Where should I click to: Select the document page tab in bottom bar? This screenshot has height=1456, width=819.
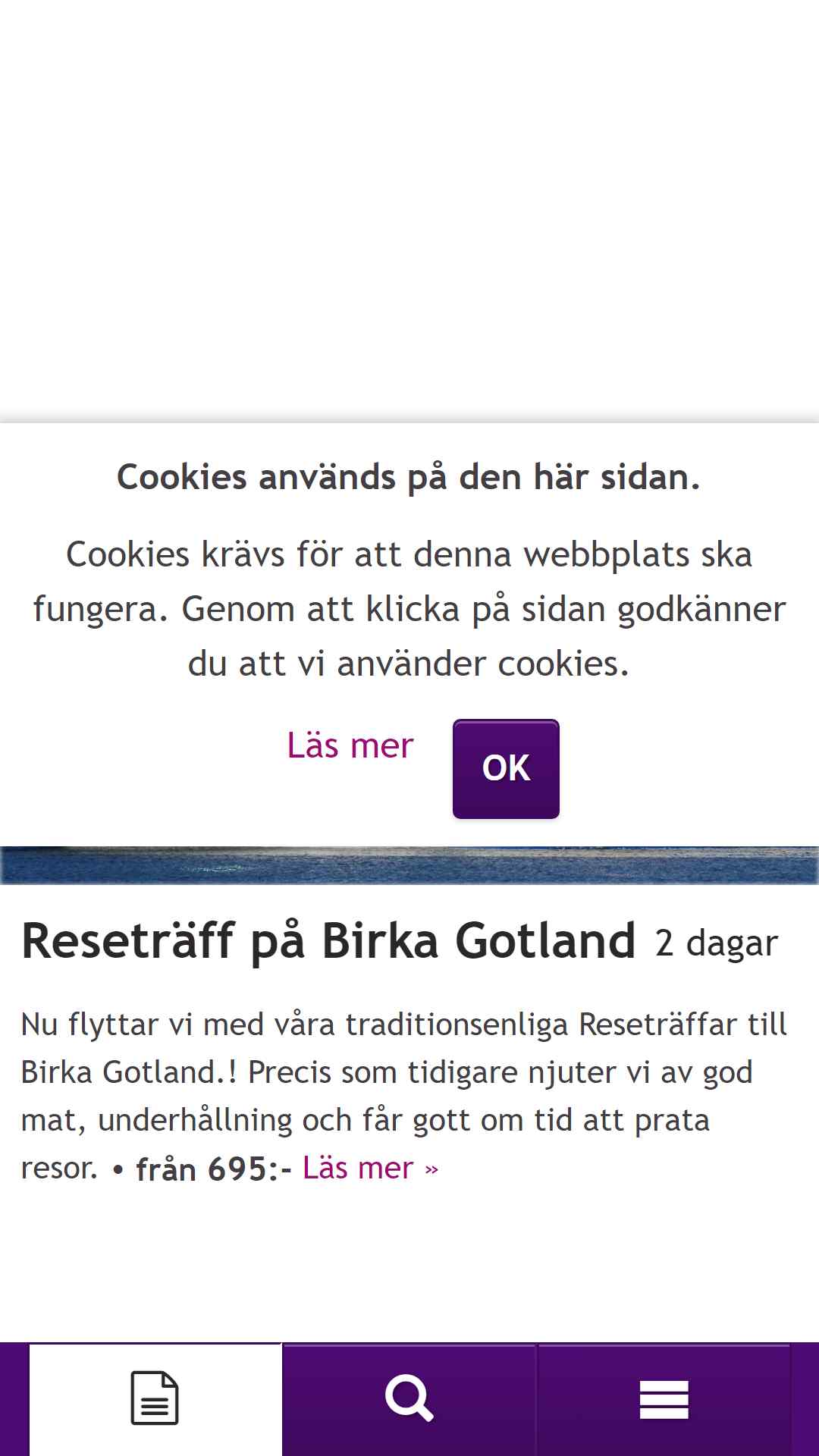click(x=155, y=1399)
